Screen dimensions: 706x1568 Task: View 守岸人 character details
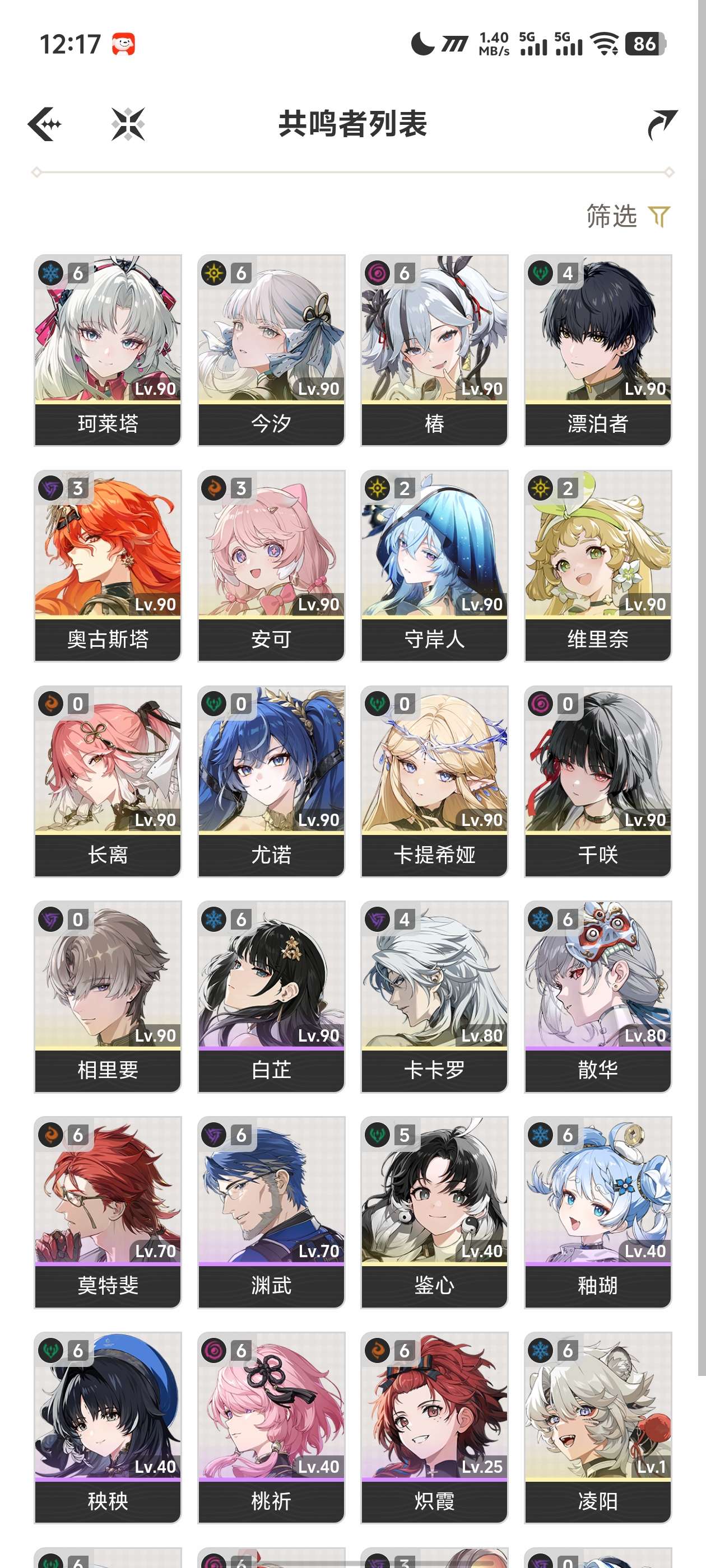click(x=434, y=566)
